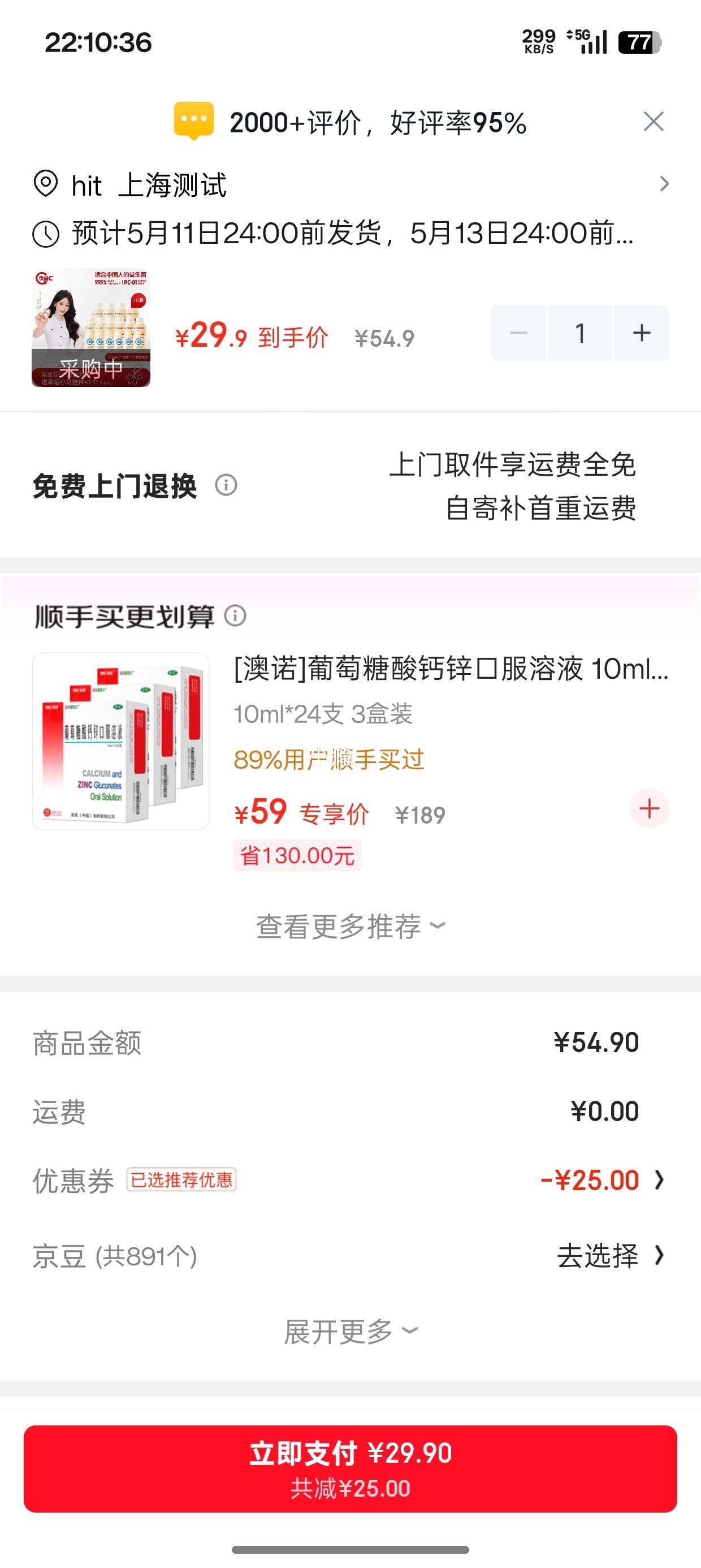Expand 查看更多推荐 recommendations

[x=350, y=926]
